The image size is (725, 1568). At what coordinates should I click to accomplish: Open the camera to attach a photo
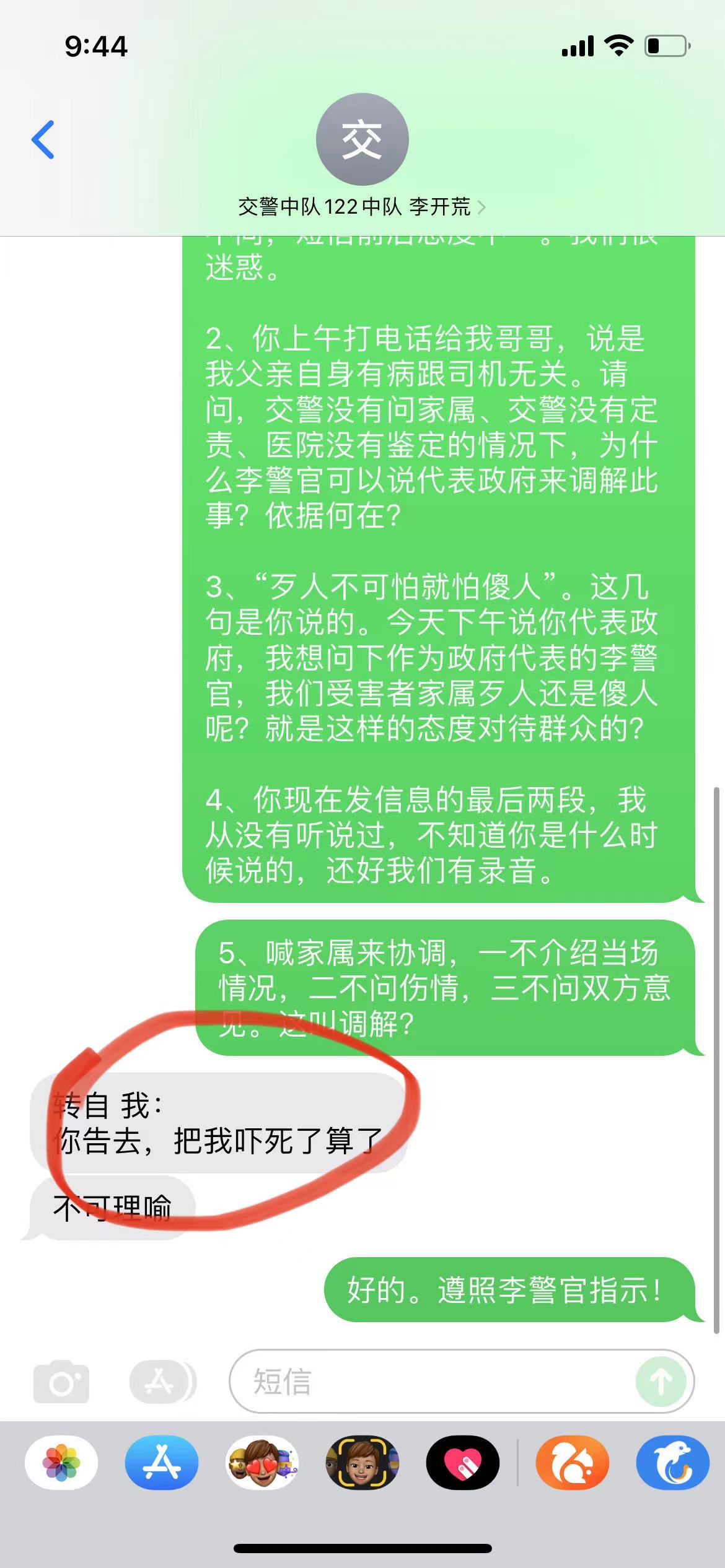click(x=61, y=1382)
